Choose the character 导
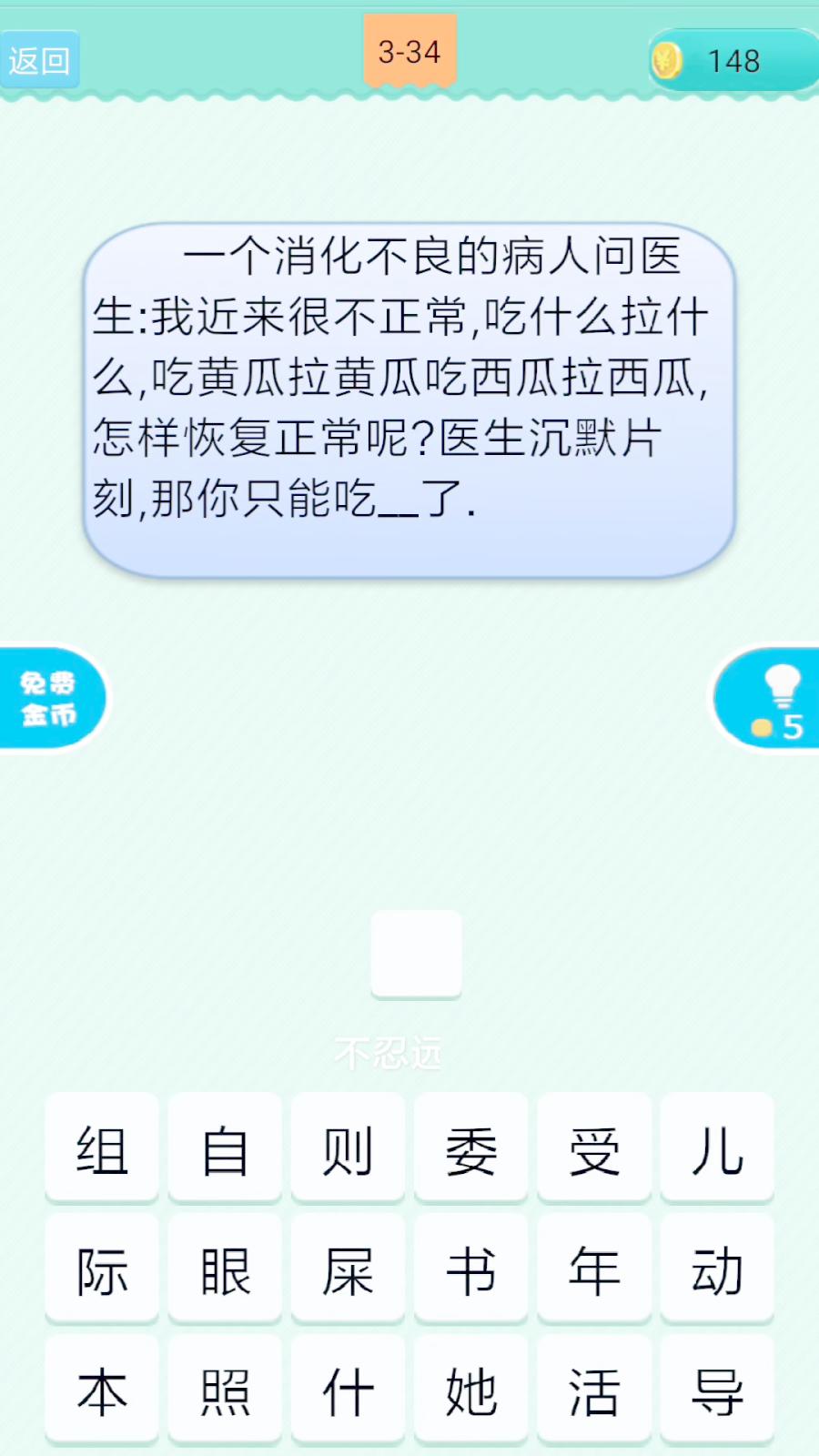Image resolution: width=819 pixels, height=1456 pixels. [x=717, y=1390]
